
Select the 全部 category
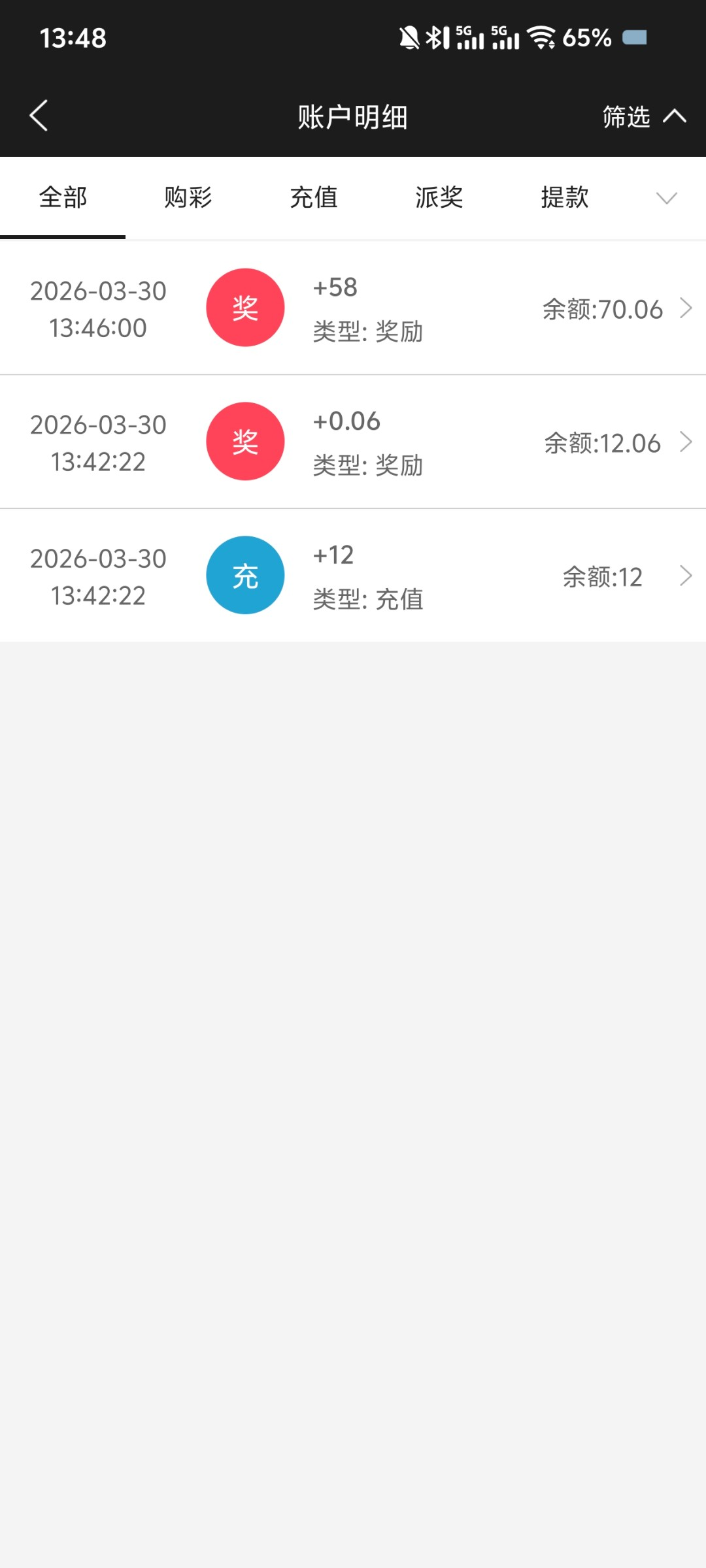[x=62, y=197]
